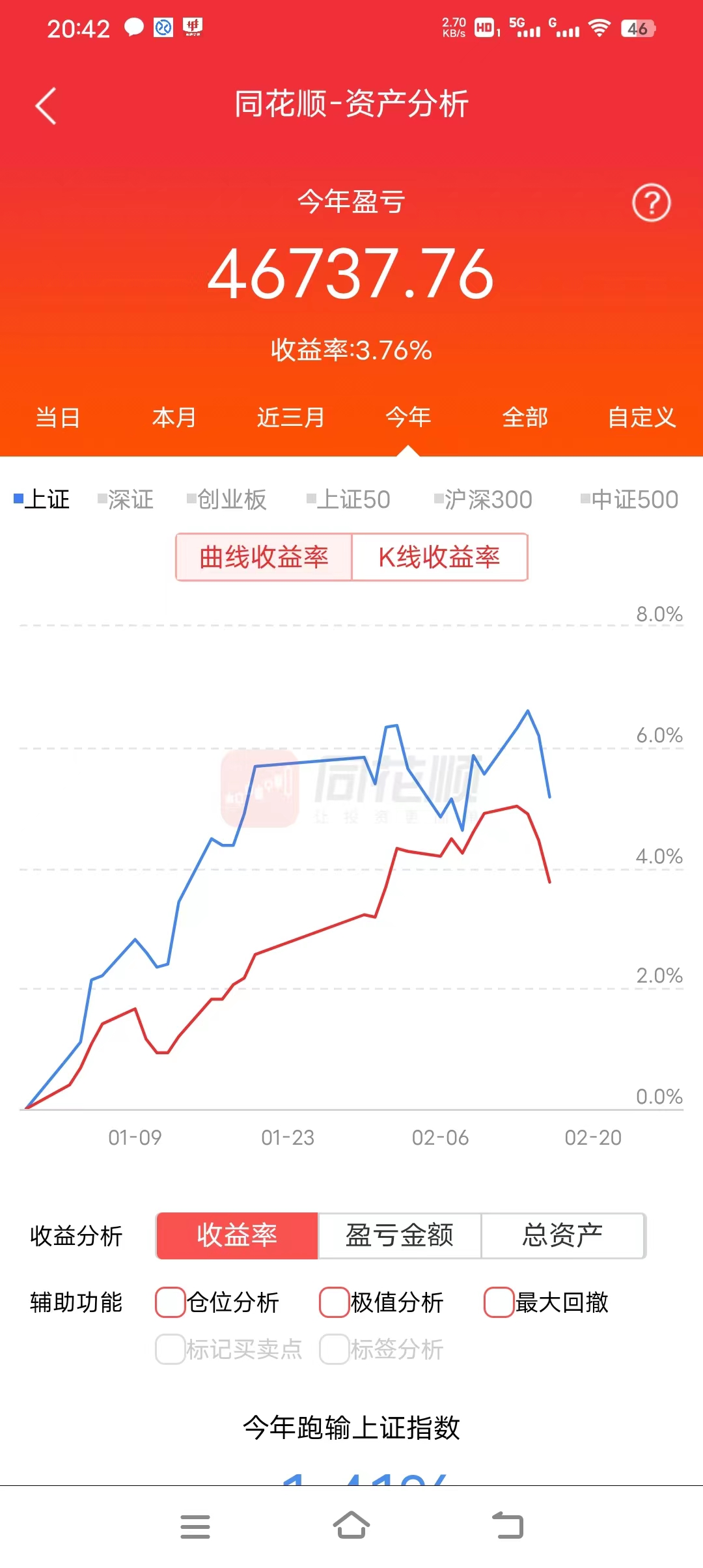Choose 中证500 as the benchmark
The image size is (703, 1568).
tap(629, 499)
